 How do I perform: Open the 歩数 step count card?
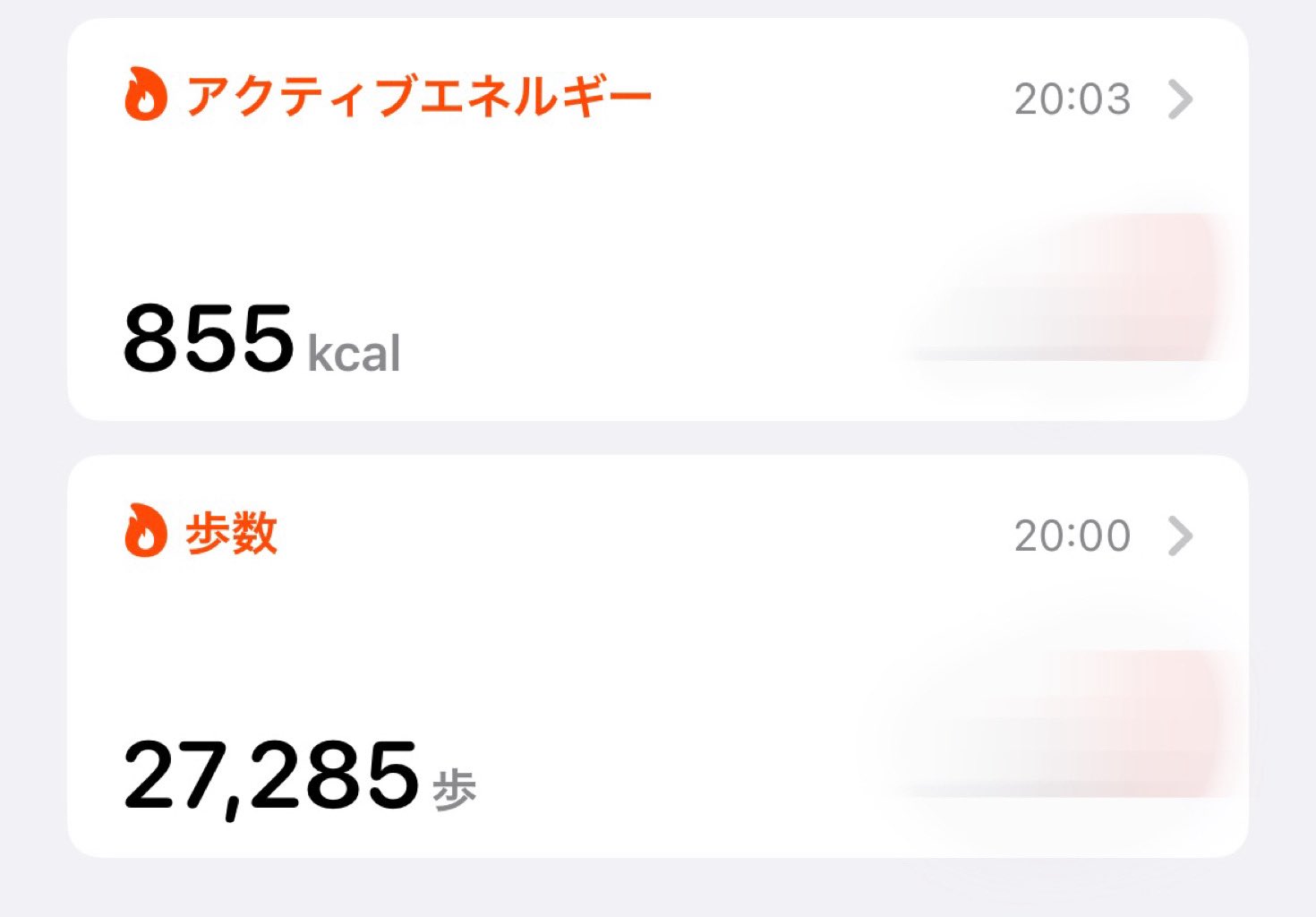657,656
